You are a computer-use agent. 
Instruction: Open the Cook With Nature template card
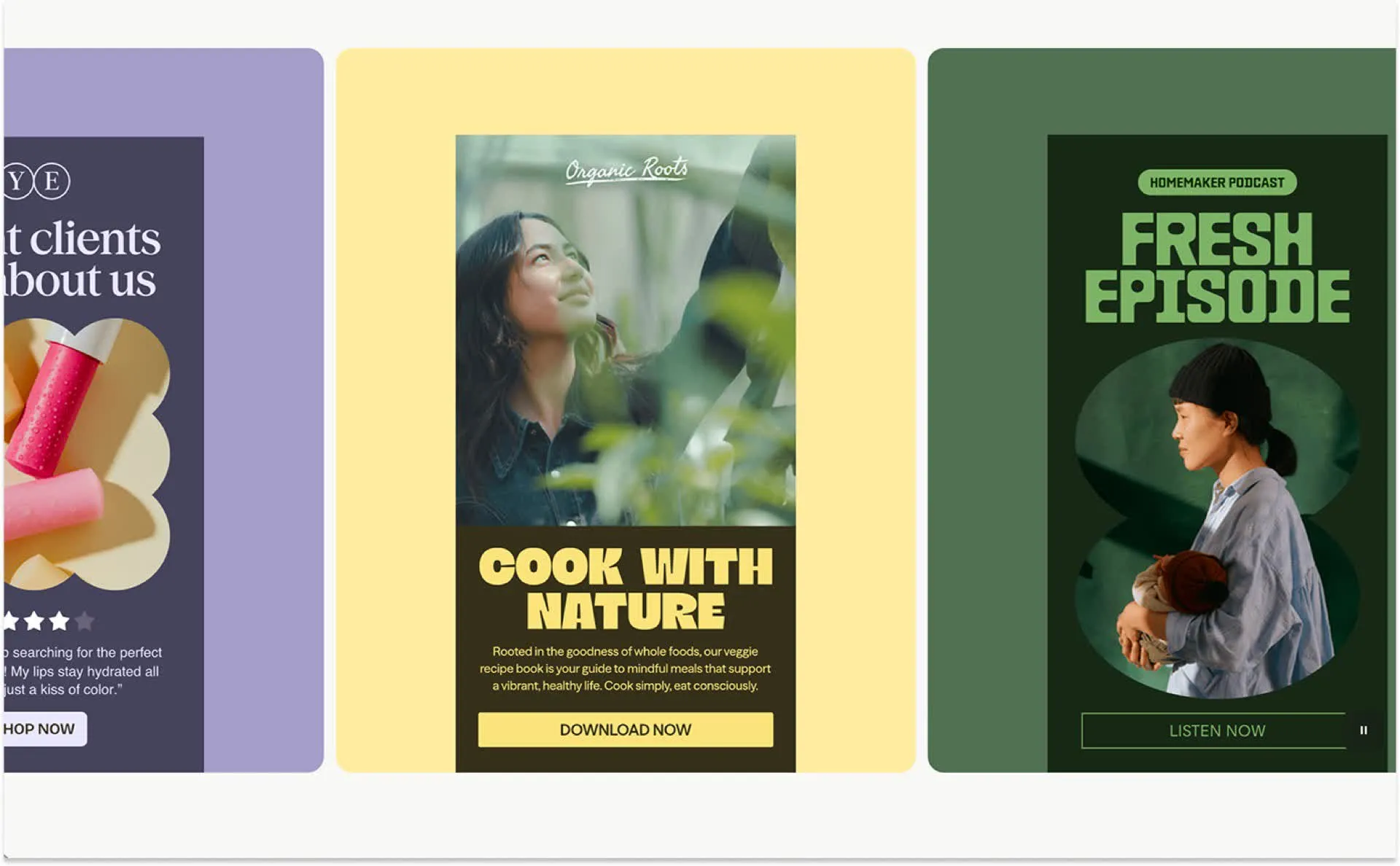[x=625, y=410]
